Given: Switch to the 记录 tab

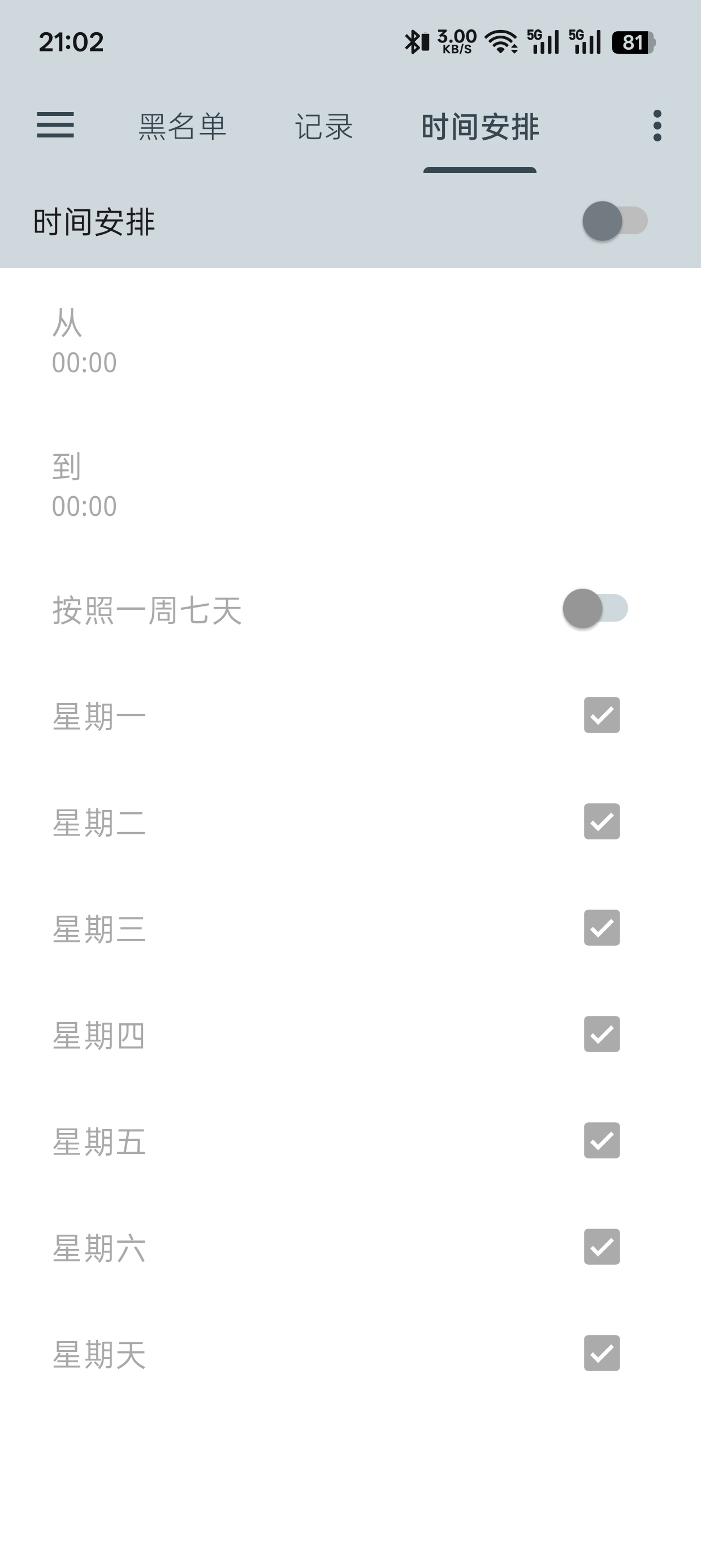Looking at the screenshot, I should point(324,127).
